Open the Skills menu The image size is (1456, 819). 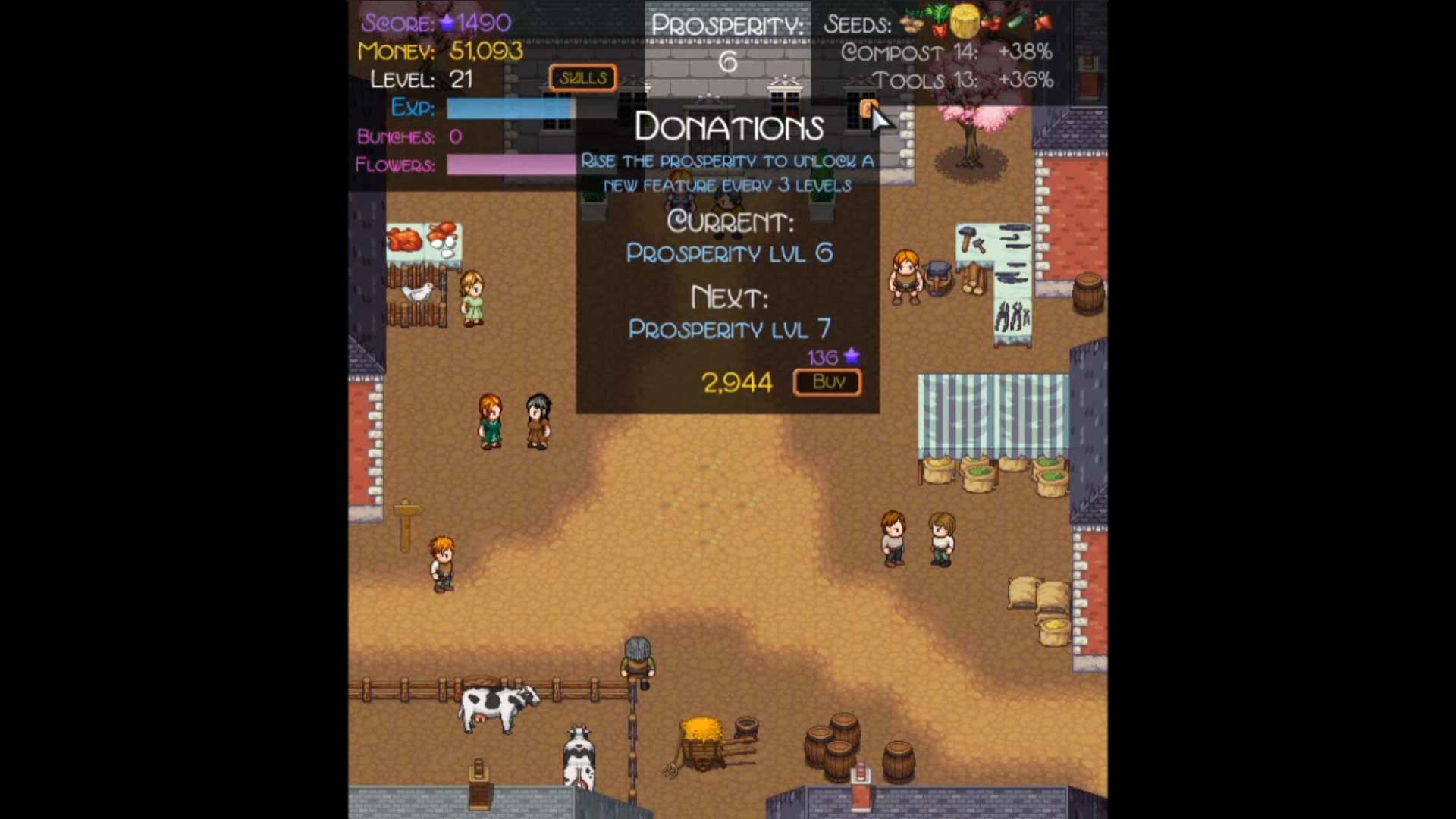point(582,78)
